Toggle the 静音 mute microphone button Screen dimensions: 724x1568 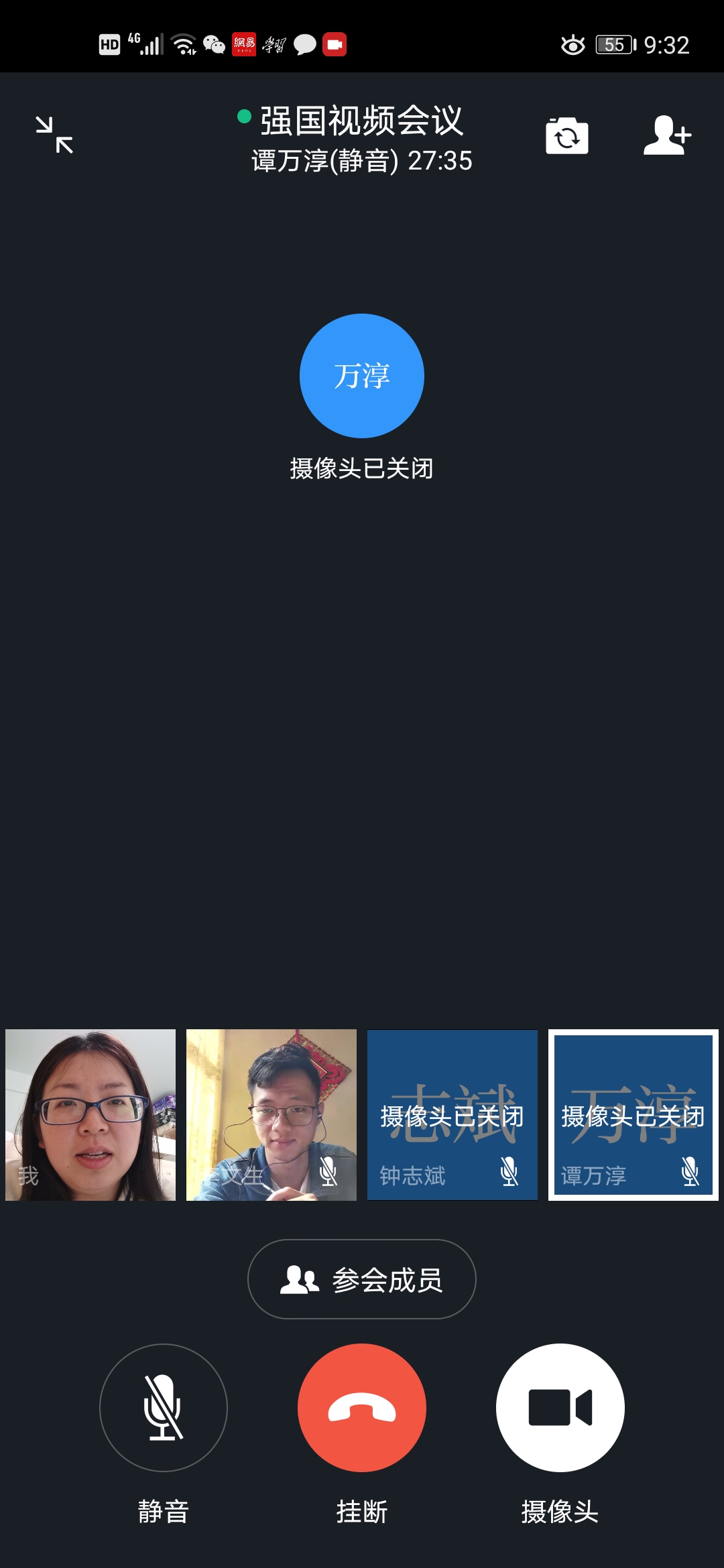pyautogui.click(x=164, y=1408)
